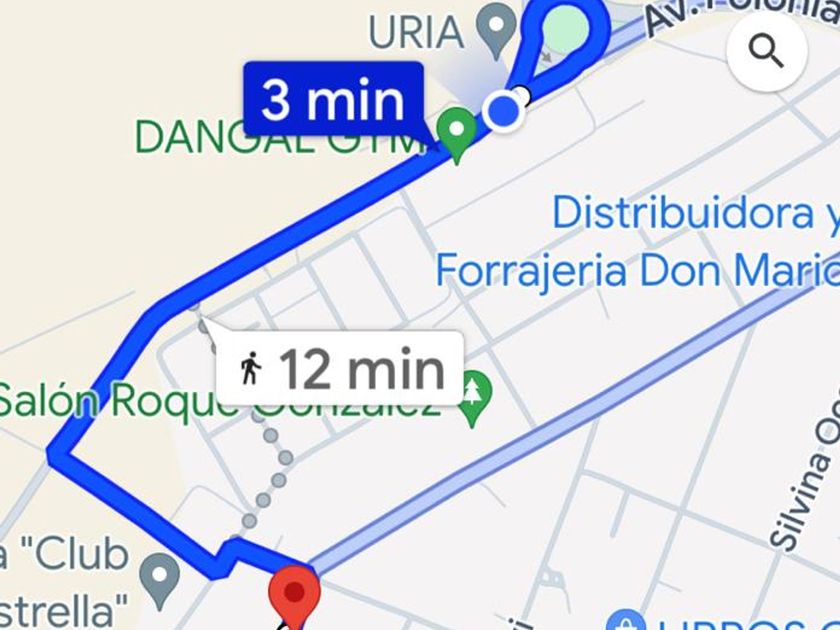Open the DANGAL GYM green pin
The height and width of the screenshot is (630, 840).
pos(458,132)
